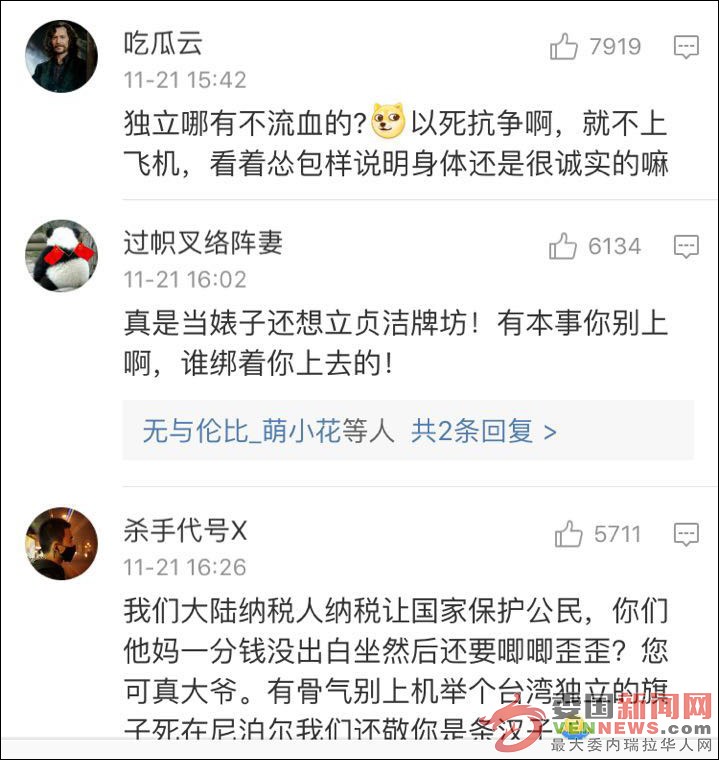Screen dimensions: 719x760
Task: Open 吃瓜云's profile avatar
Action: click(61, 56)
